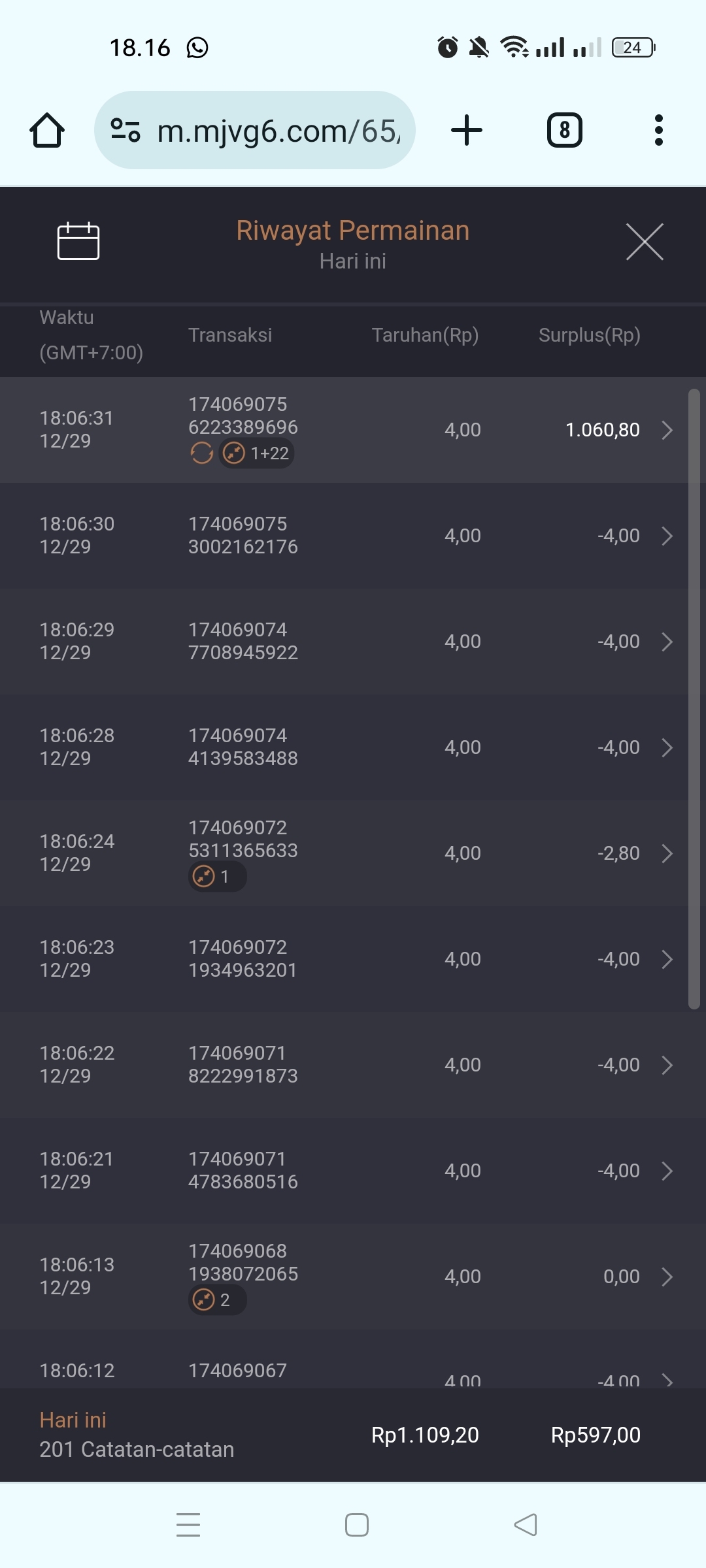Go to the browser home page
Viewport: 706px width, 1568px height.
tap(47, 130)
